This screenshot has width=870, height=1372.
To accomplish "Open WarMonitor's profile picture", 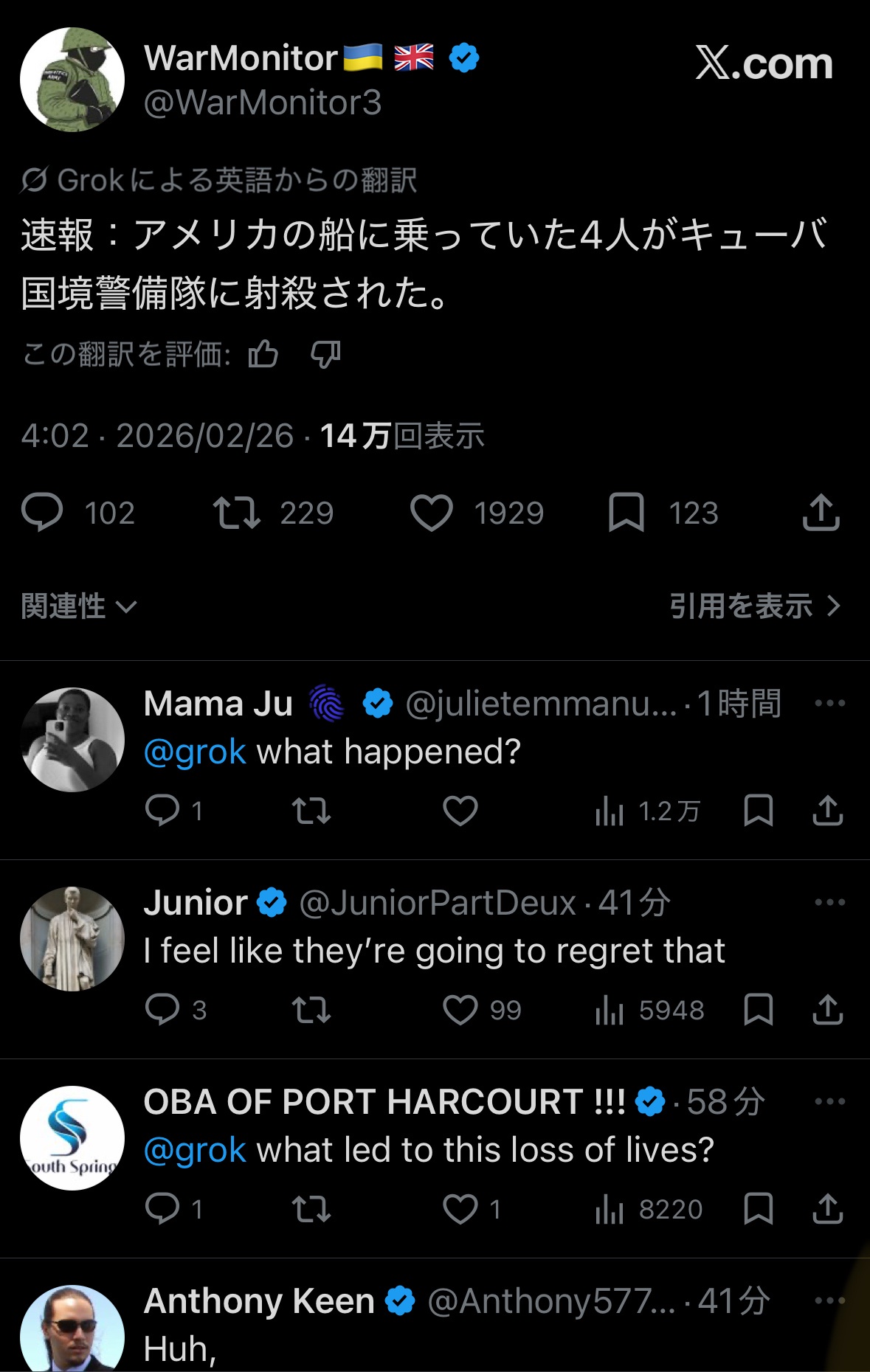I will 72,80.
